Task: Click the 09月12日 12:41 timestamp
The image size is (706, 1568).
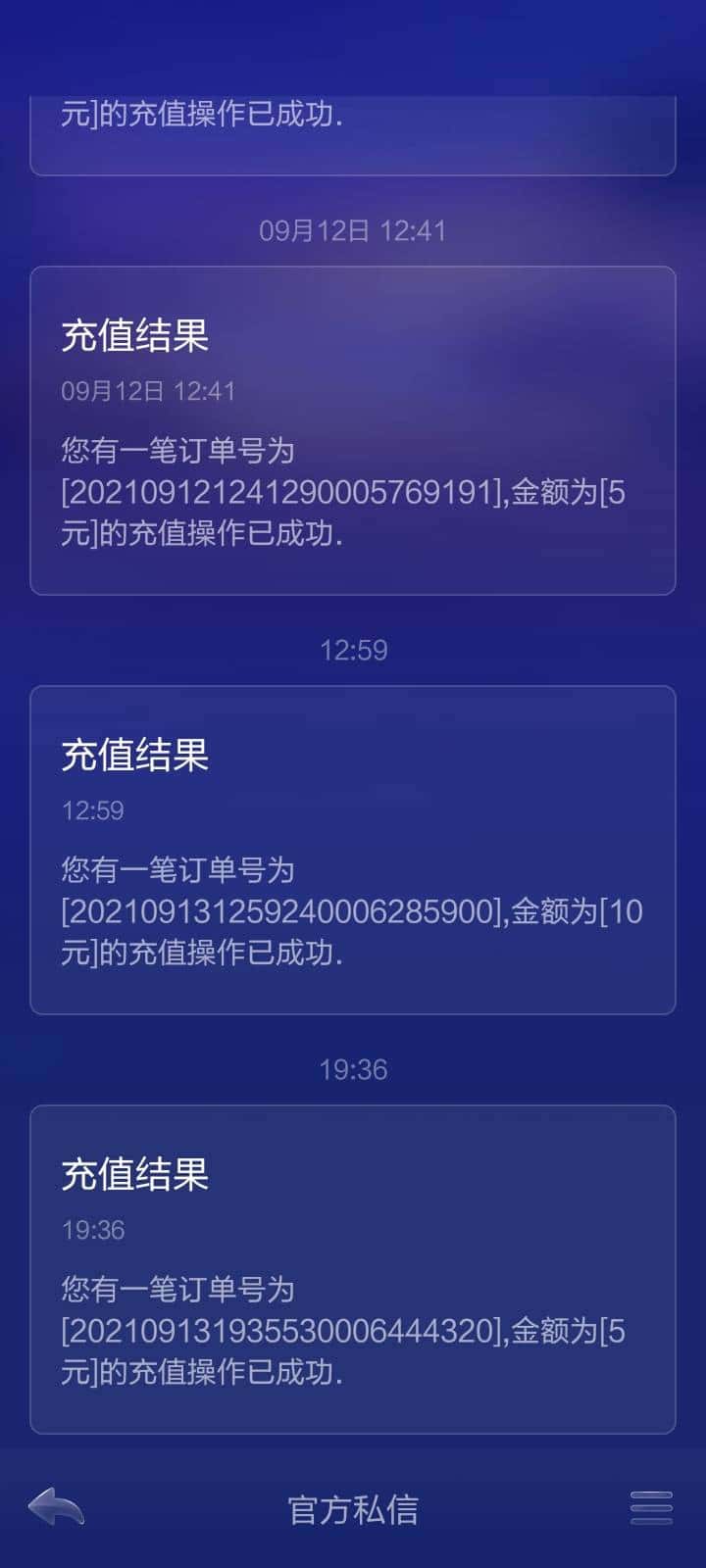Action: point(353,231)
